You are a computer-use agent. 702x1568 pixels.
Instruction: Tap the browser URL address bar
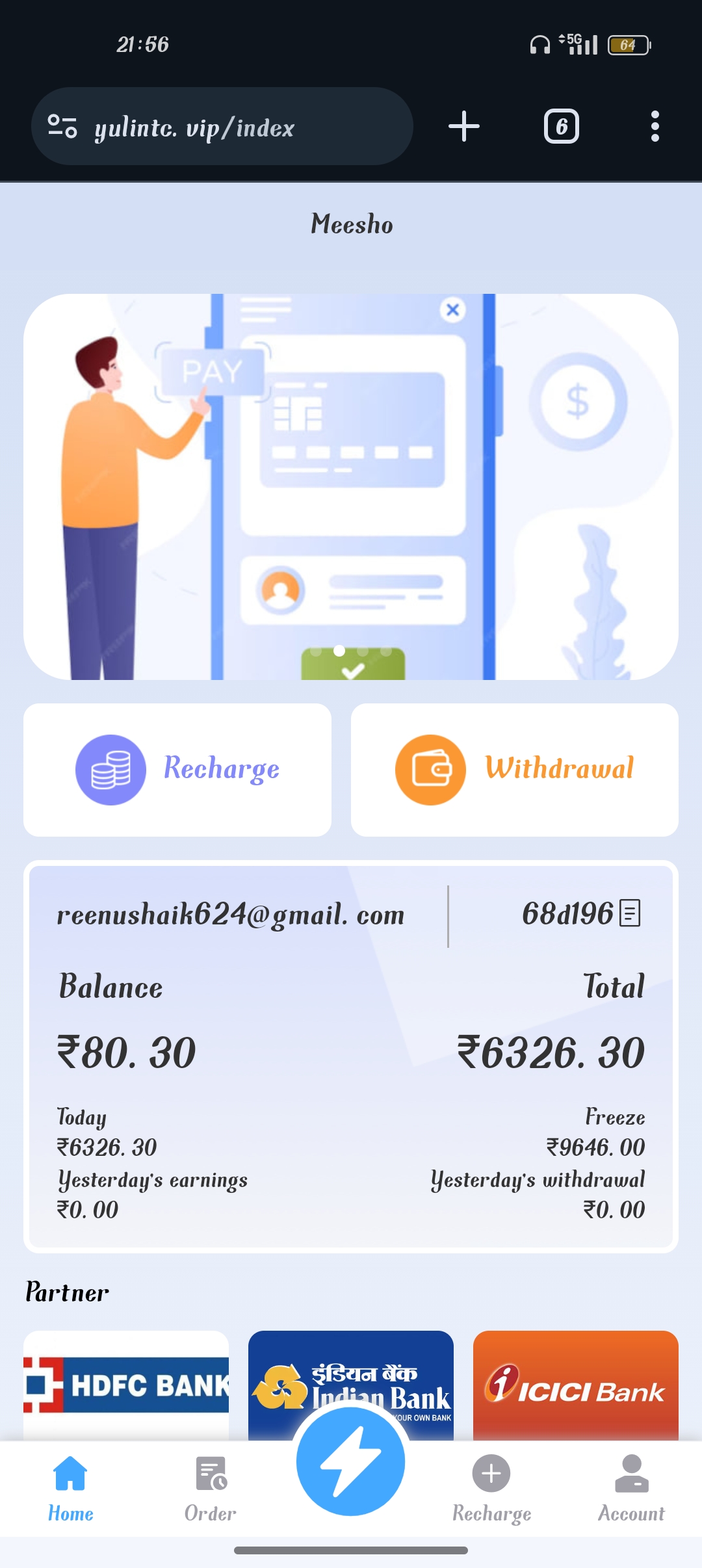[221, 127]
